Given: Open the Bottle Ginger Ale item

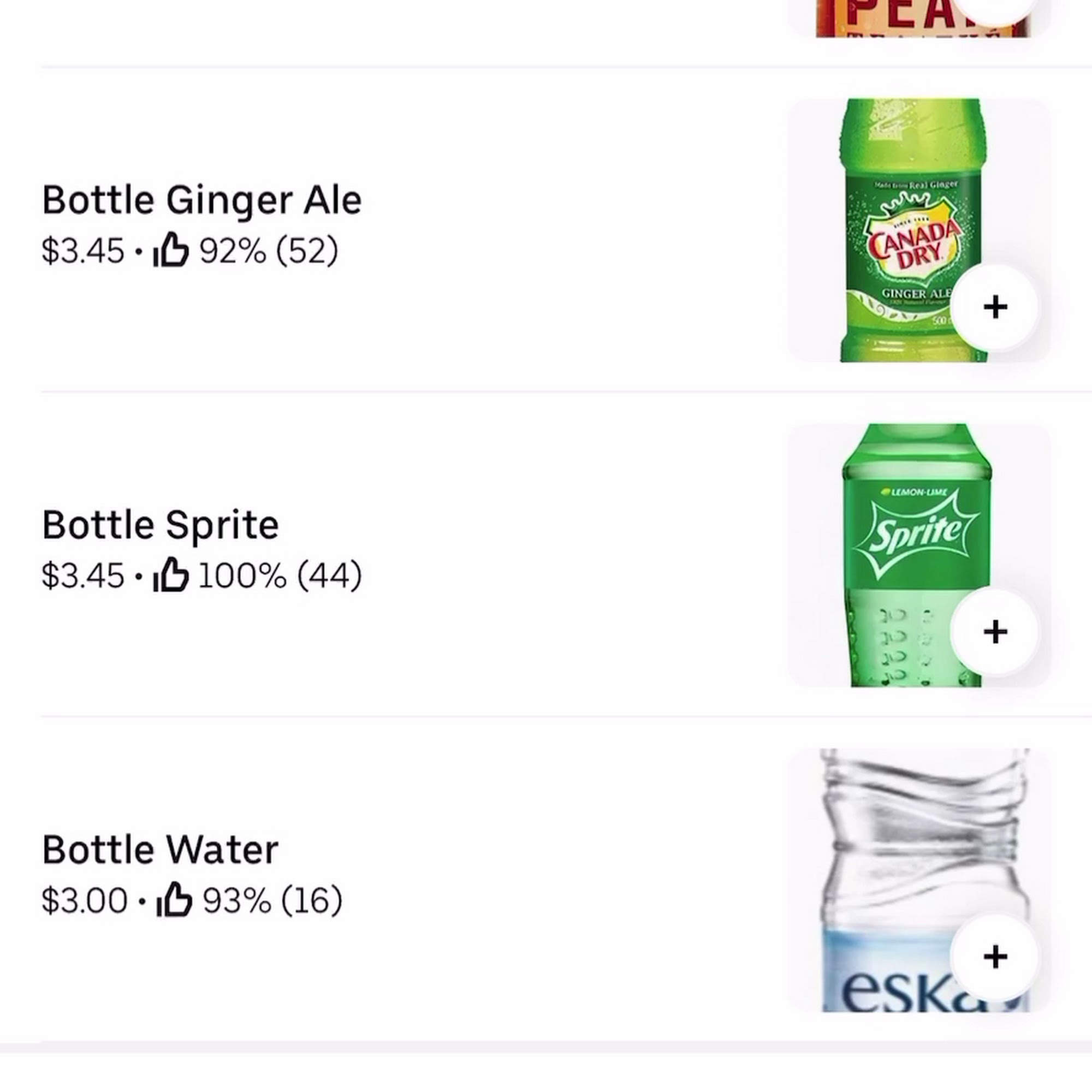Looking at the screenshot, I should pos(201,200).
